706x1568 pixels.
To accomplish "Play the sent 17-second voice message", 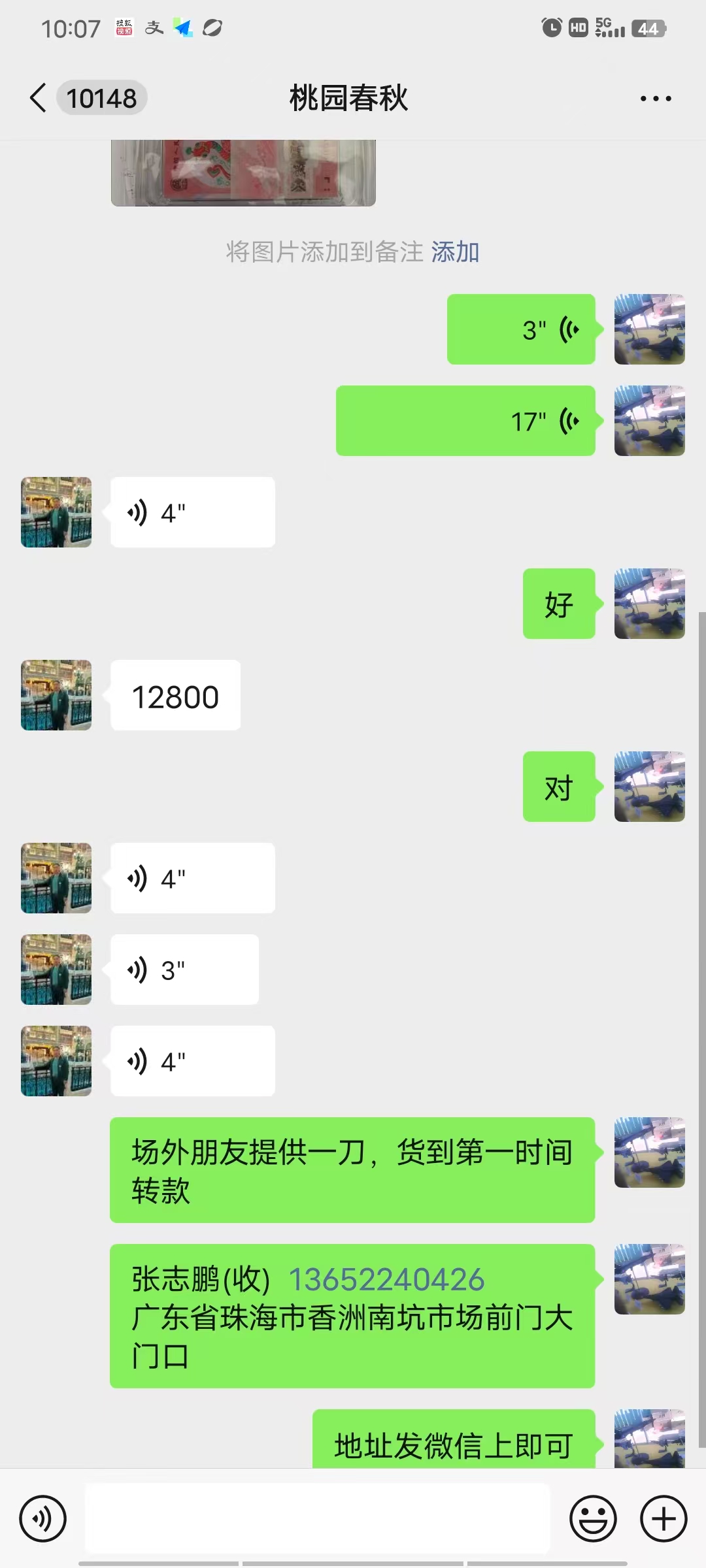I will [465, 421].
